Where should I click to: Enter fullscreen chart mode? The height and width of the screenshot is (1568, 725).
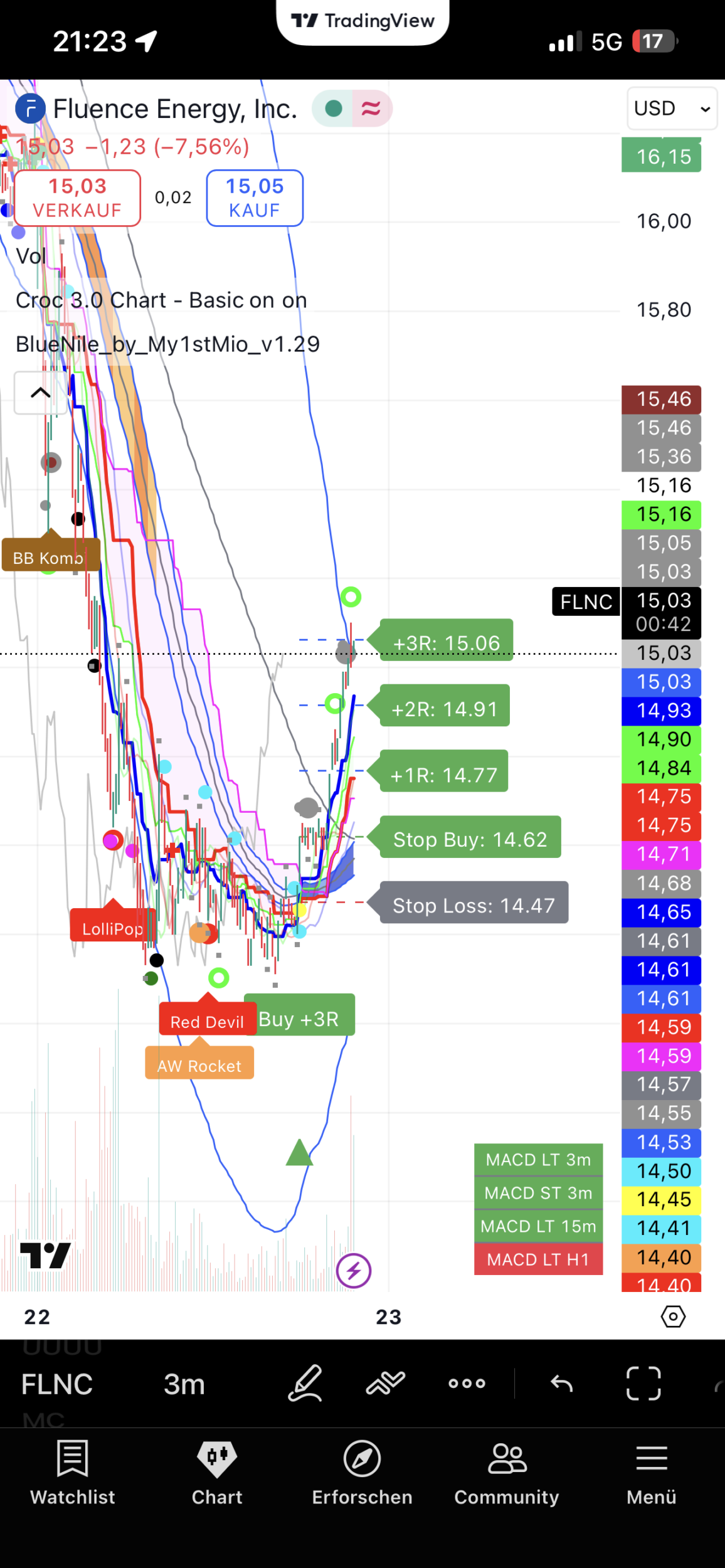(x=643, y=1383)
